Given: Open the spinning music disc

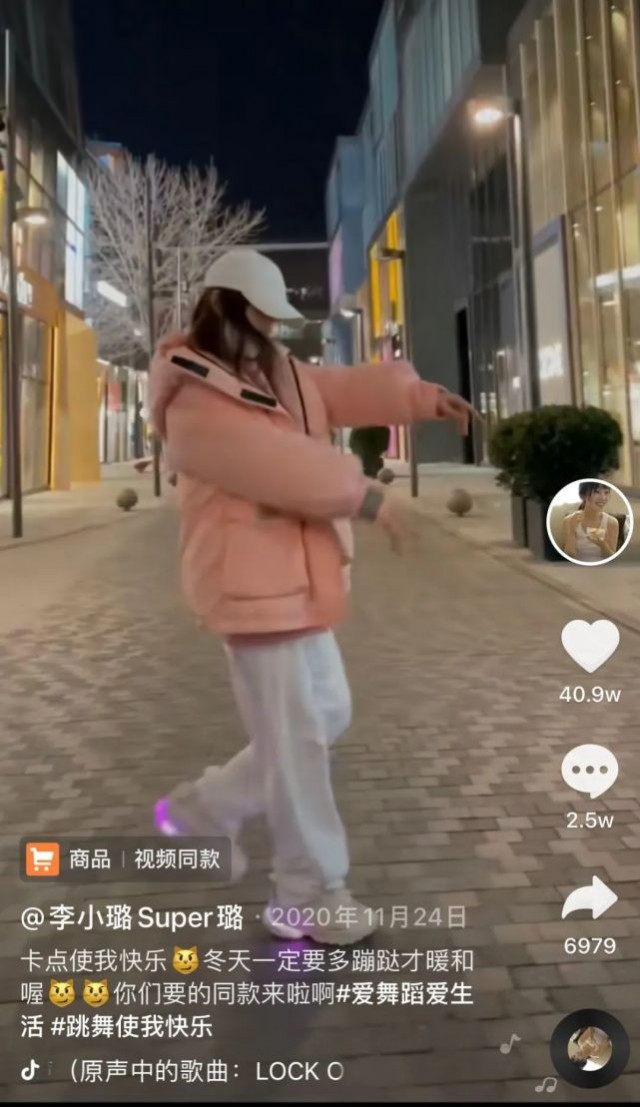Looking at the screenshot, I should tap(589, 1048).
